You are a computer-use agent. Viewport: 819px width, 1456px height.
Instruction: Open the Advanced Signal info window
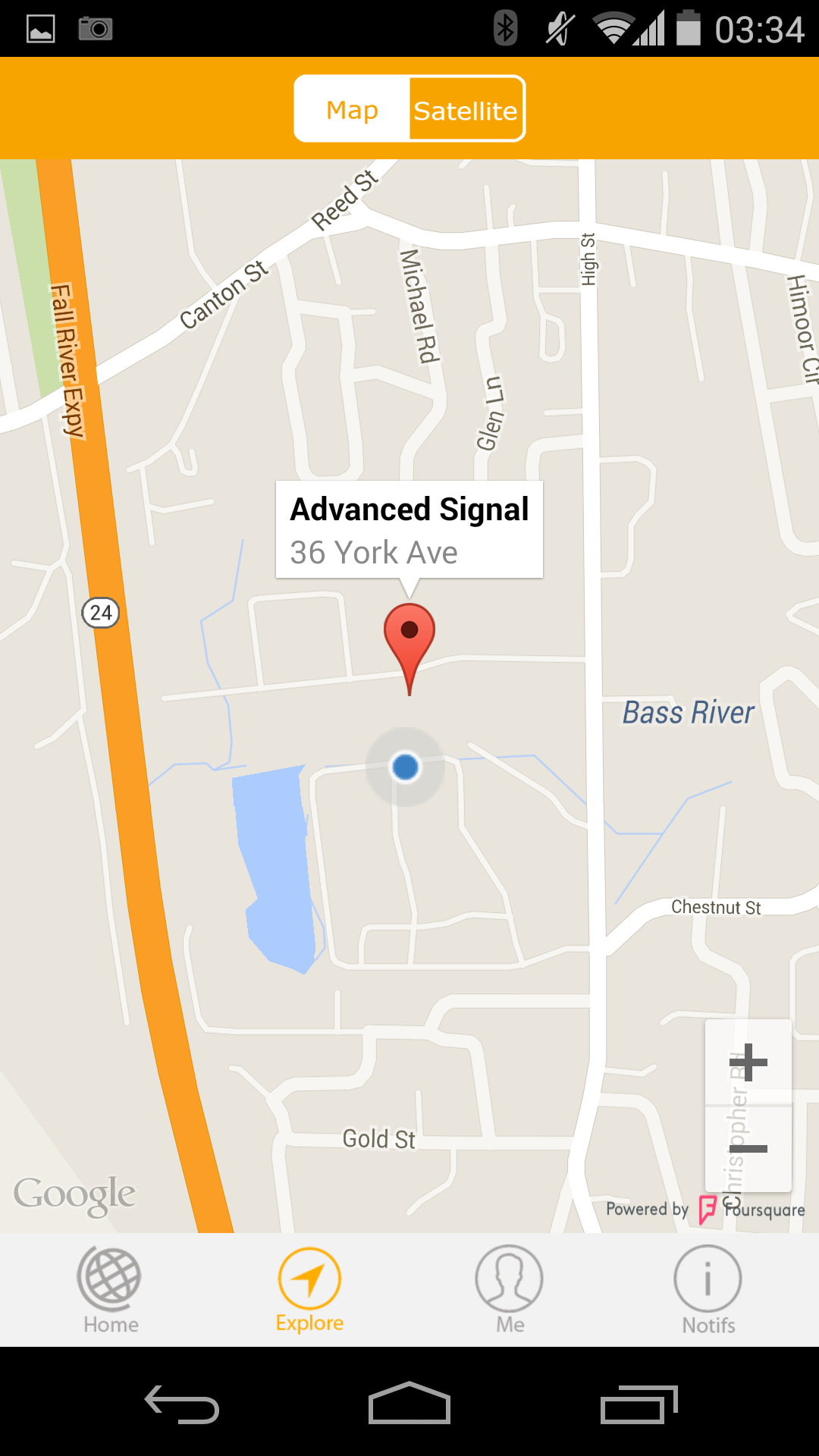[x=409, y=530]
